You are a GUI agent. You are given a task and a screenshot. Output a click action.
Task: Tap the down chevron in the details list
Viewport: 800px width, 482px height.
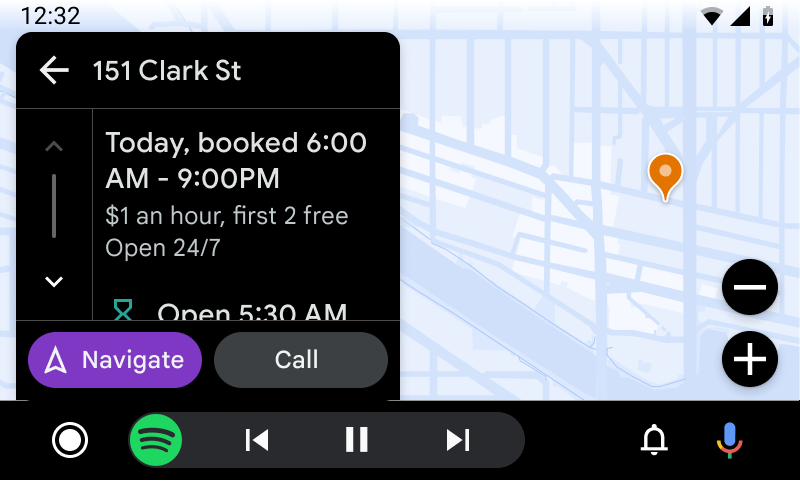[x=54, y=282]
